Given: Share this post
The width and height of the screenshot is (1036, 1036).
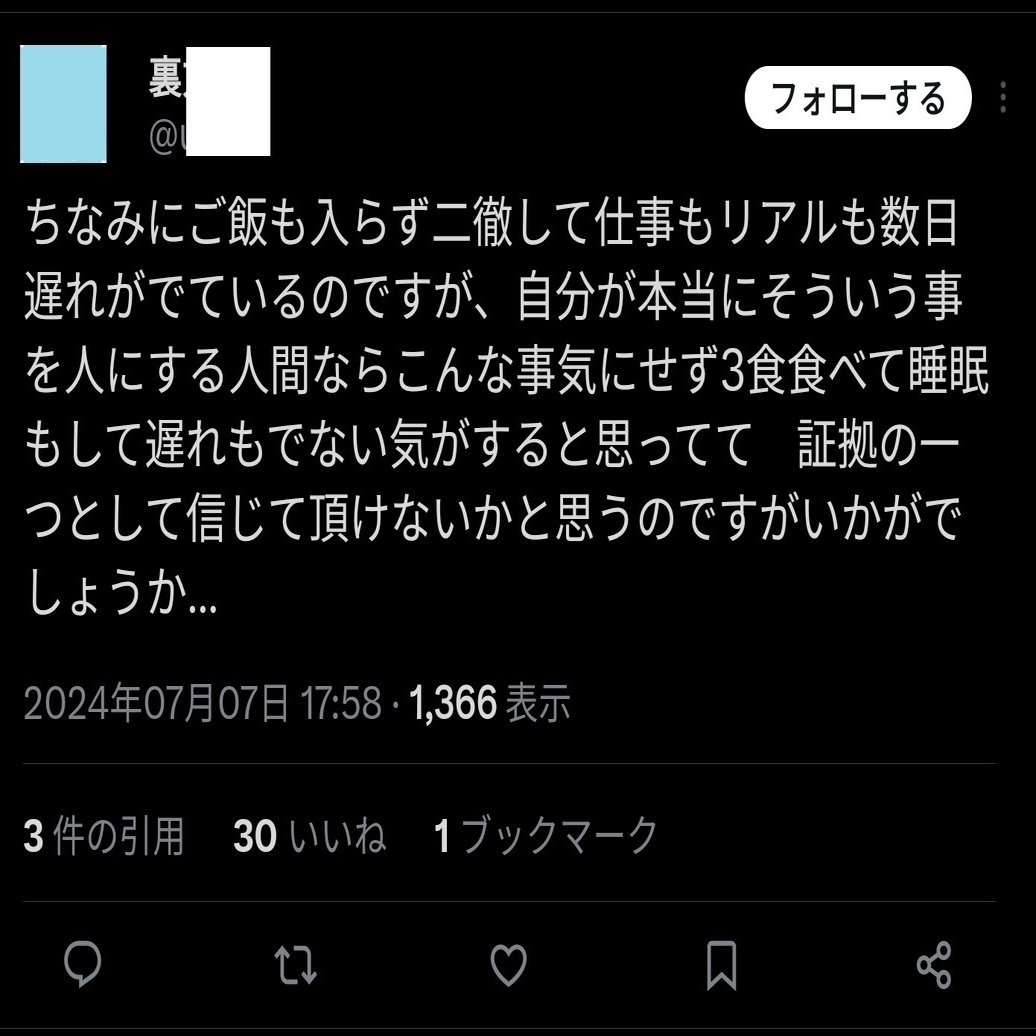Looking at the screenshot, I should (x=934, y=964).
